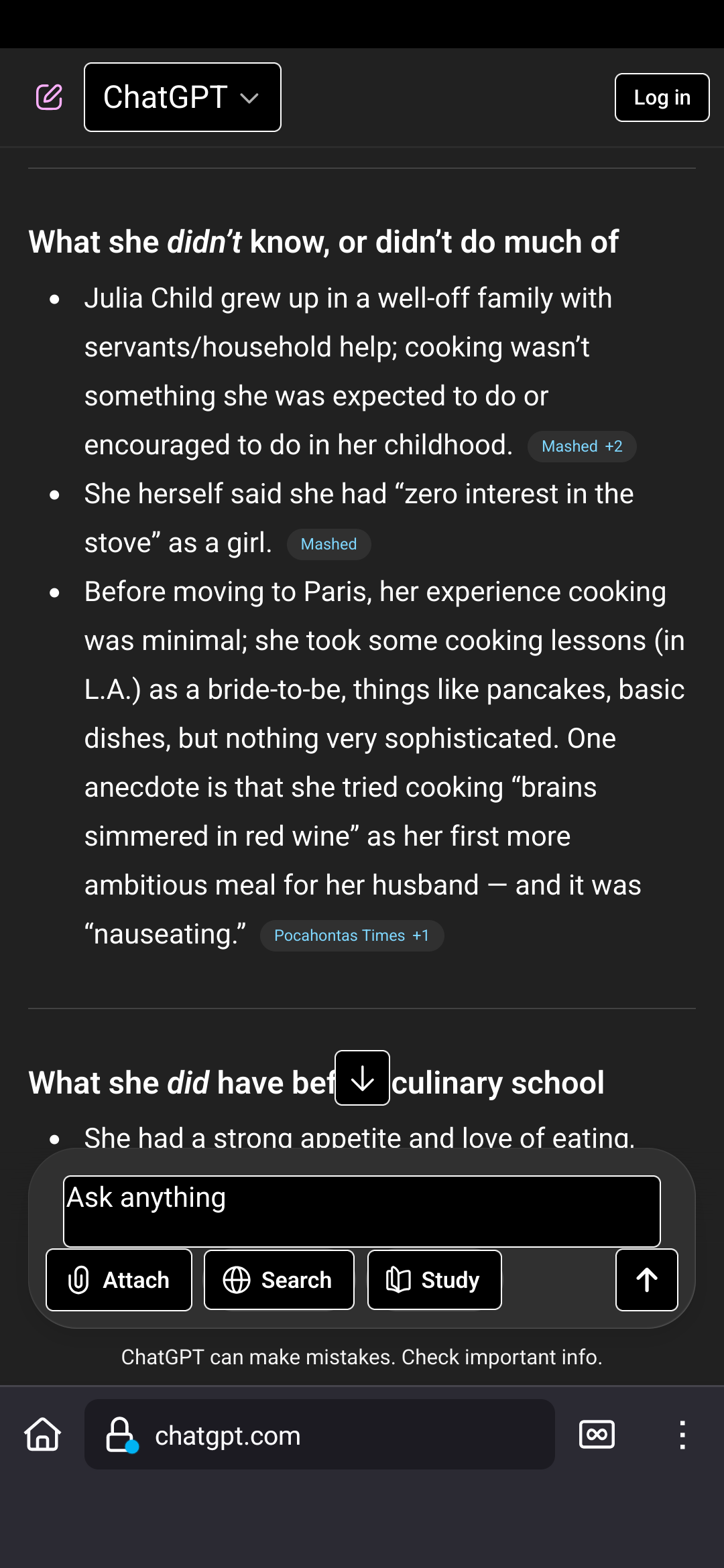Open the ChatGPT model dropdown

[182, 97]
